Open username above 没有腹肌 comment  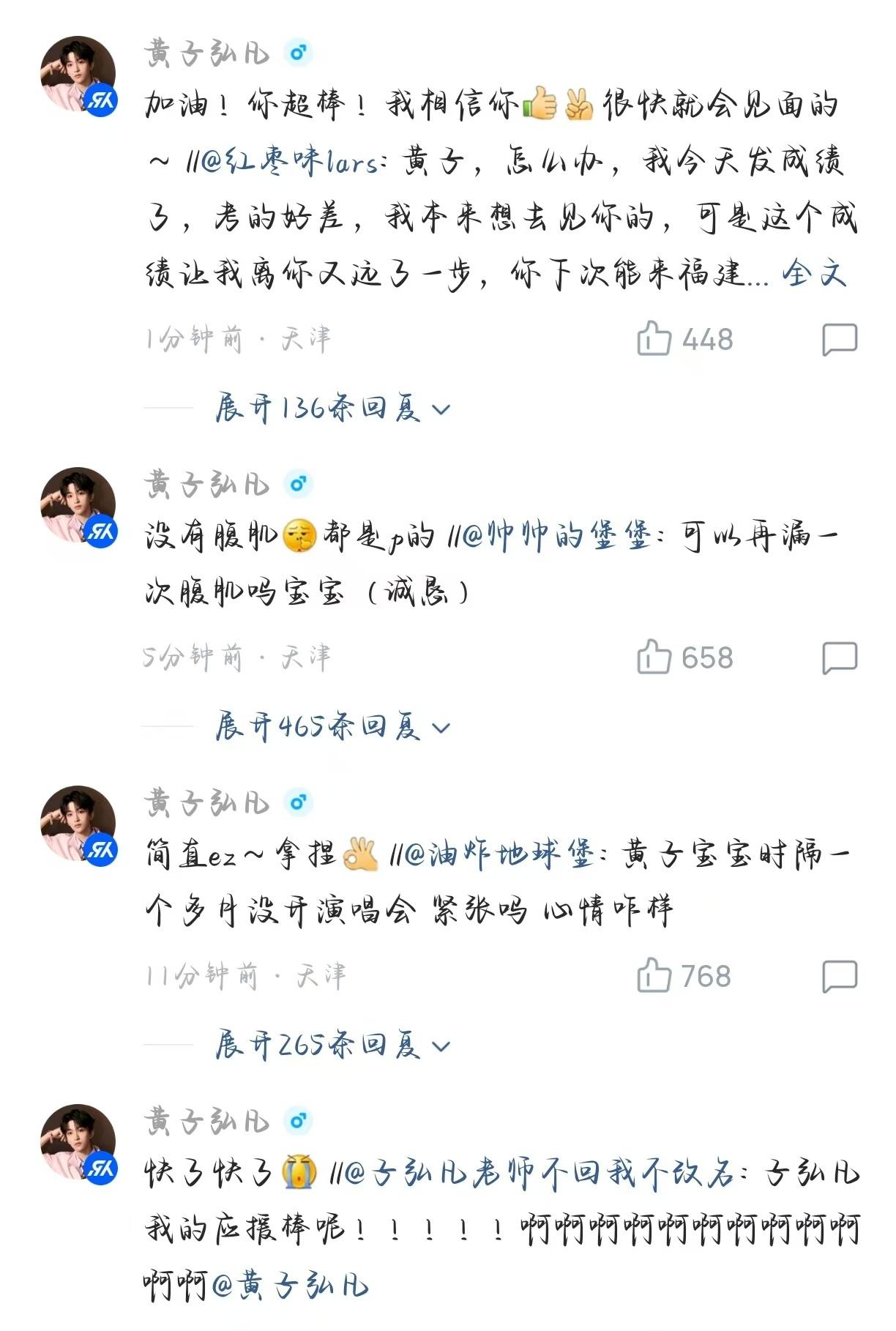[207, 484]
